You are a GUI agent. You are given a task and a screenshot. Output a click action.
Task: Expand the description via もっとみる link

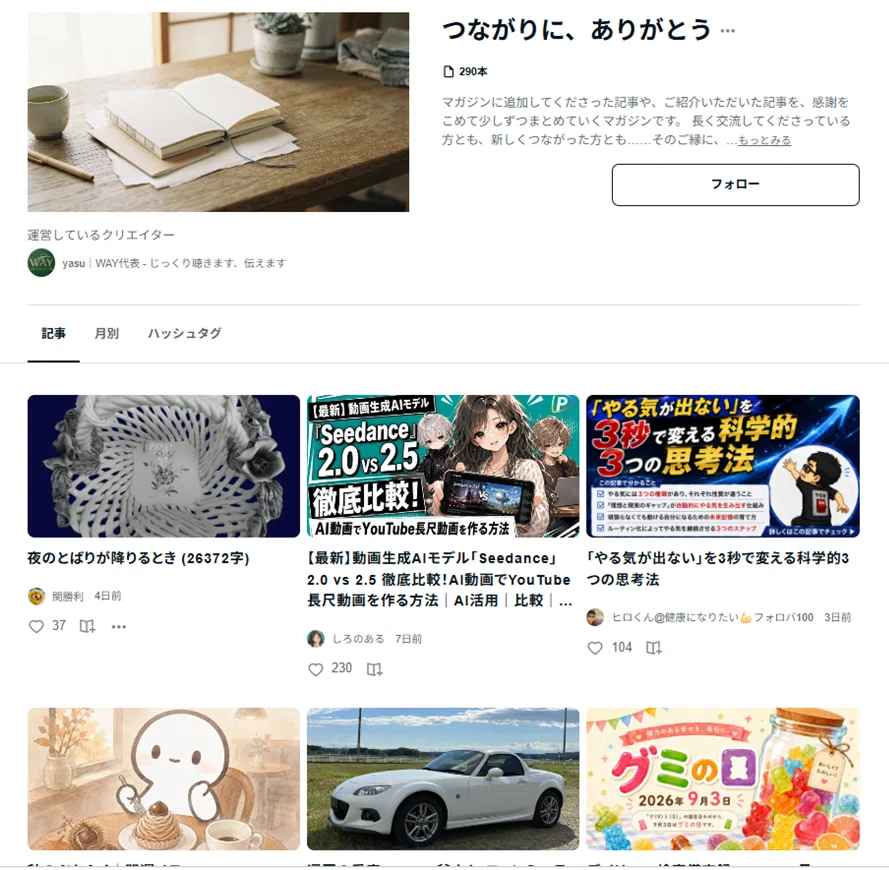coord(764,140)
